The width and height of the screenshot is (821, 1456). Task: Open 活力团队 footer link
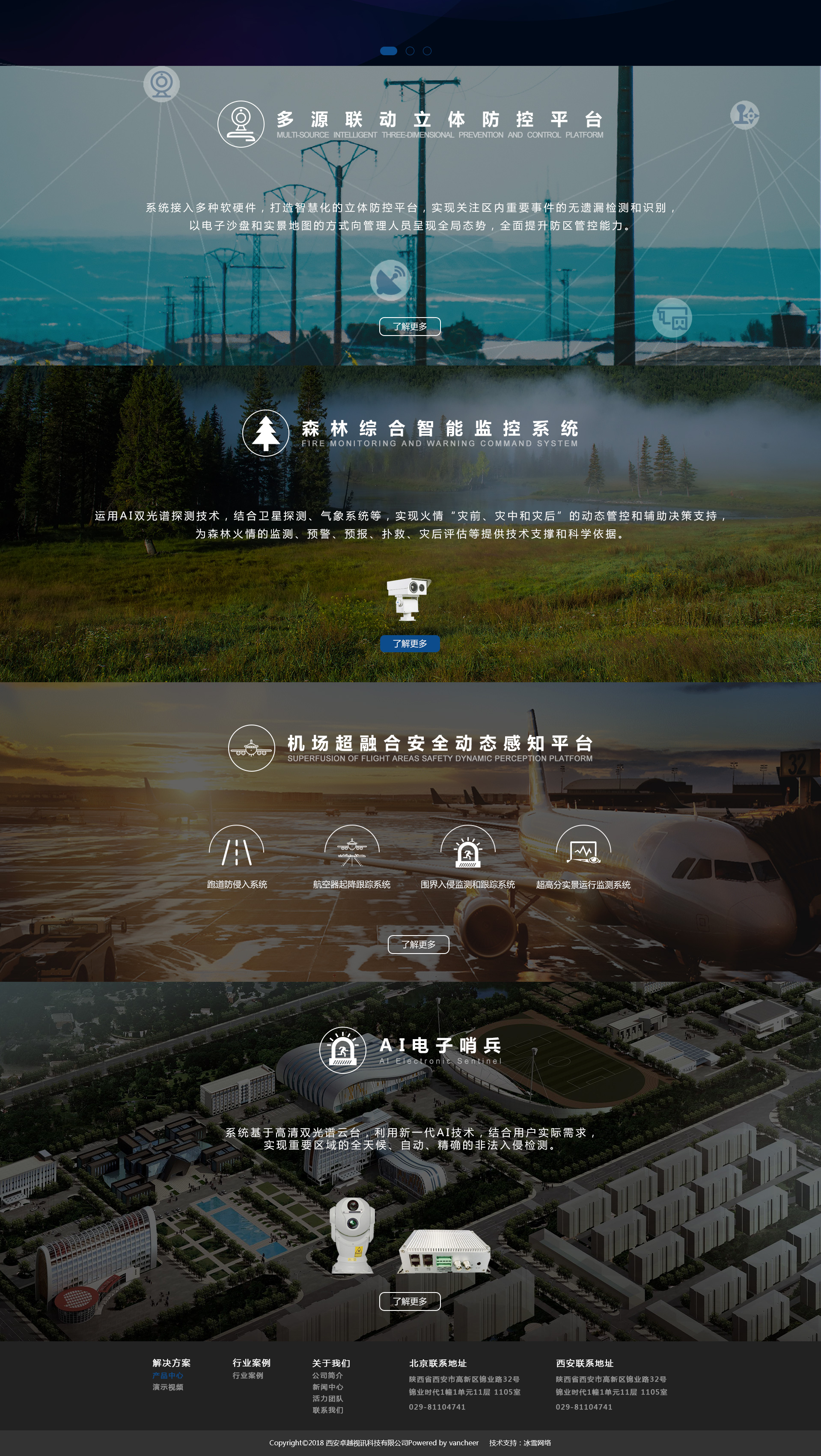[327, 1398]
